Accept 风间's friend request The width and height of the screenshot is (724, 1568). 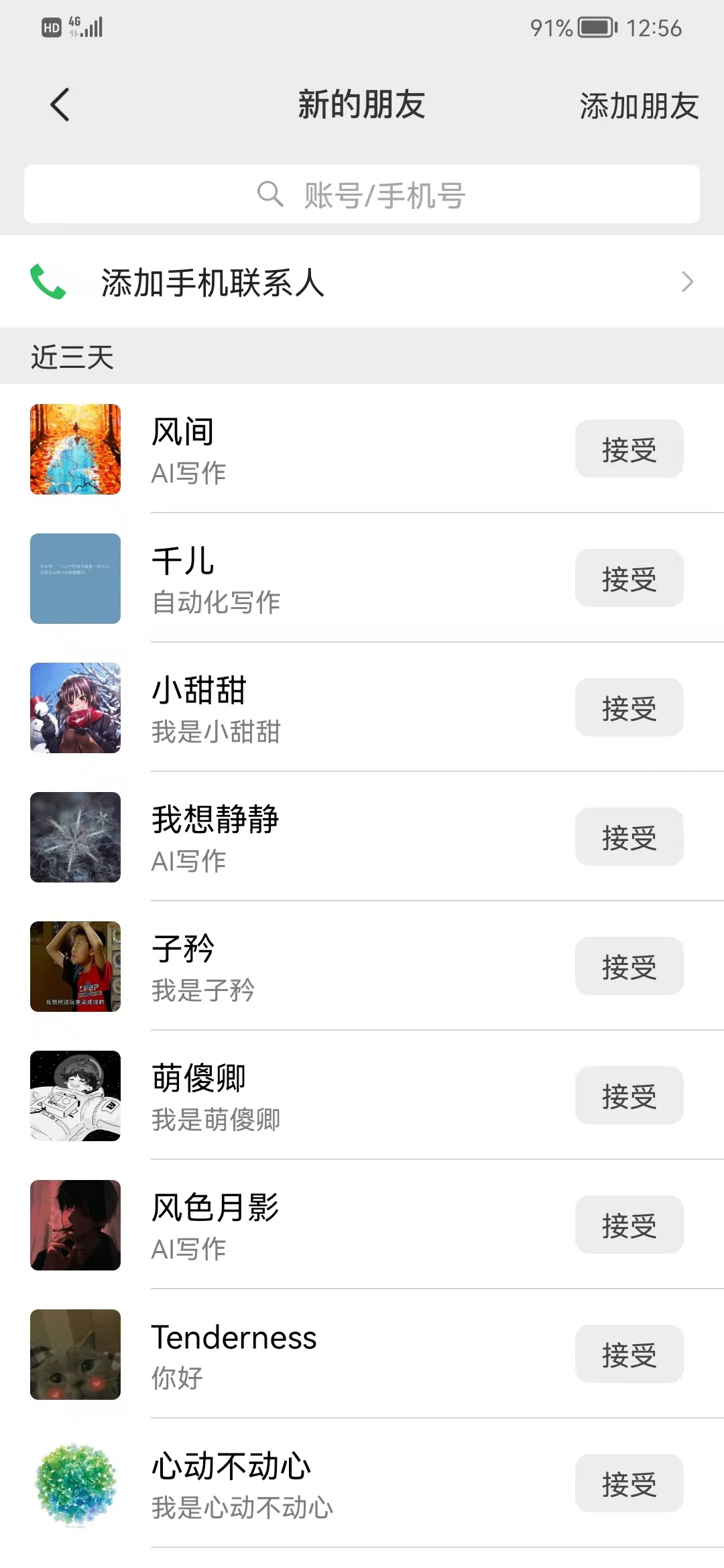tap(628, 450)
